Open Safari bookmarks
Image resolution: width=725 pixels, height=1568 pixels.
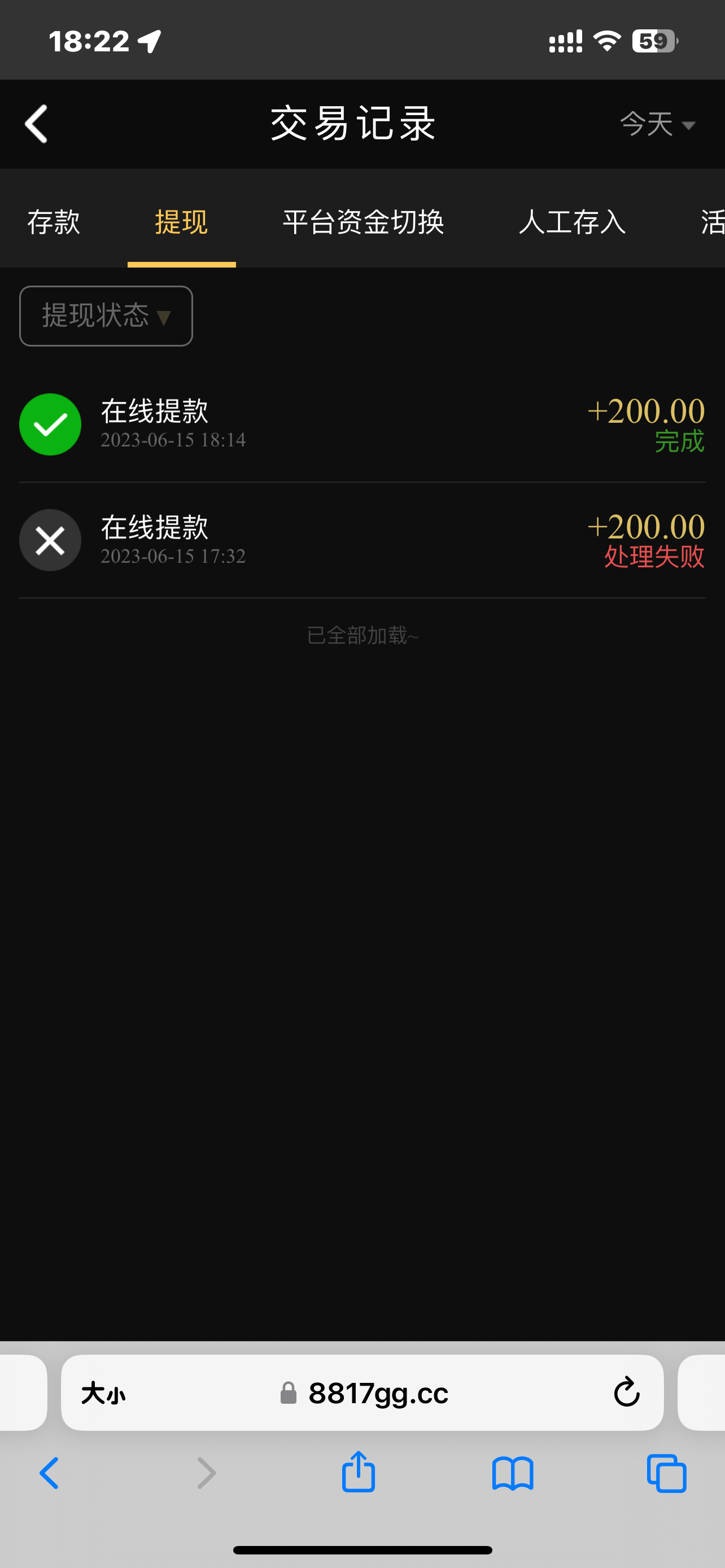(x=513, y=1474)
